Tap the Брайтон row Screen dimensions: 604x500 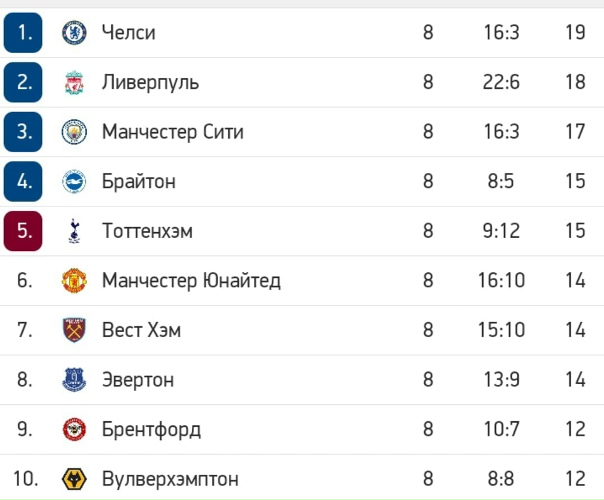(138, 182)
